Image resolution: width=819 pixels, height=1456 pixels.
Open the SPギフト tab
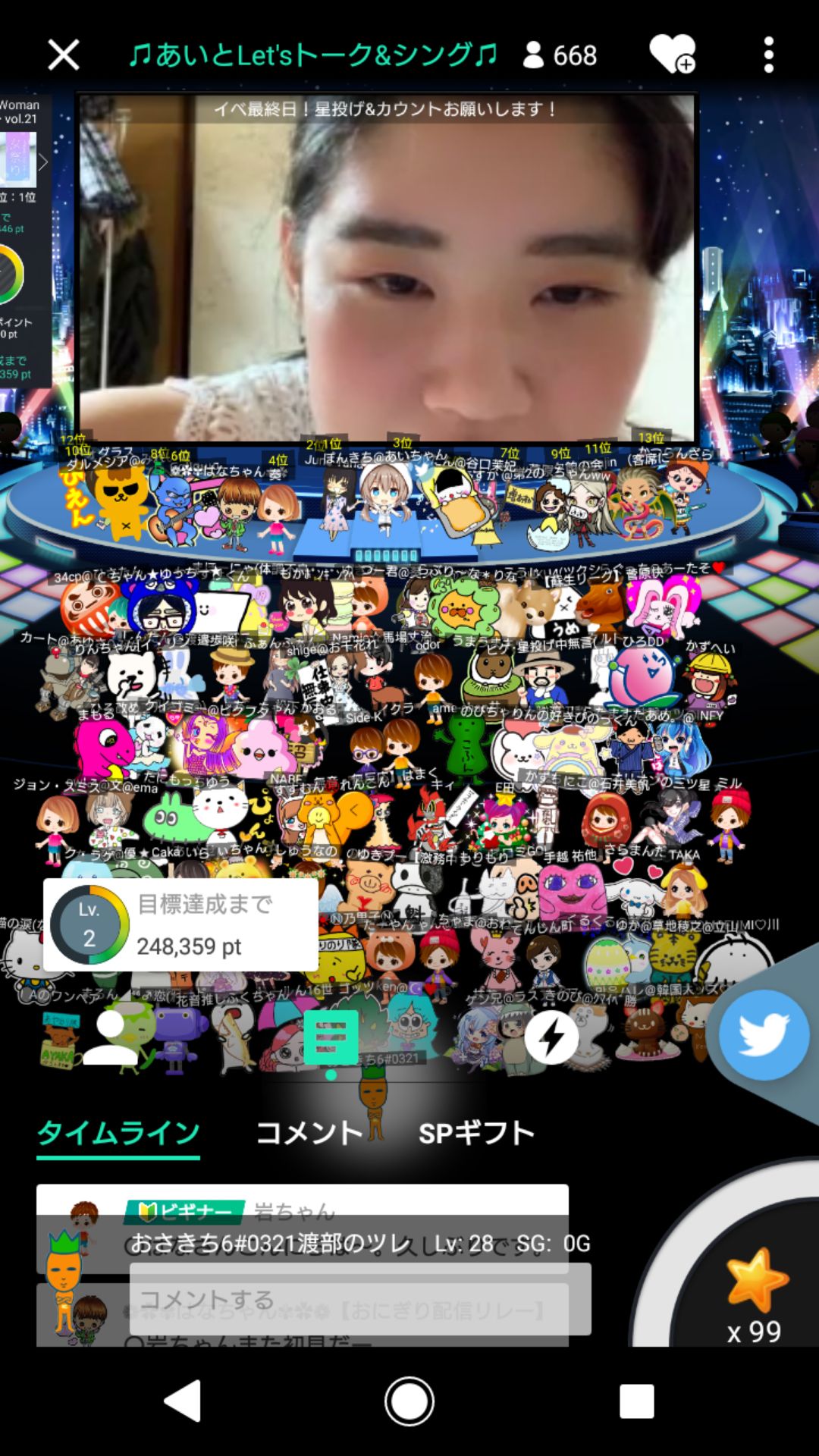tap(476, 1133)
